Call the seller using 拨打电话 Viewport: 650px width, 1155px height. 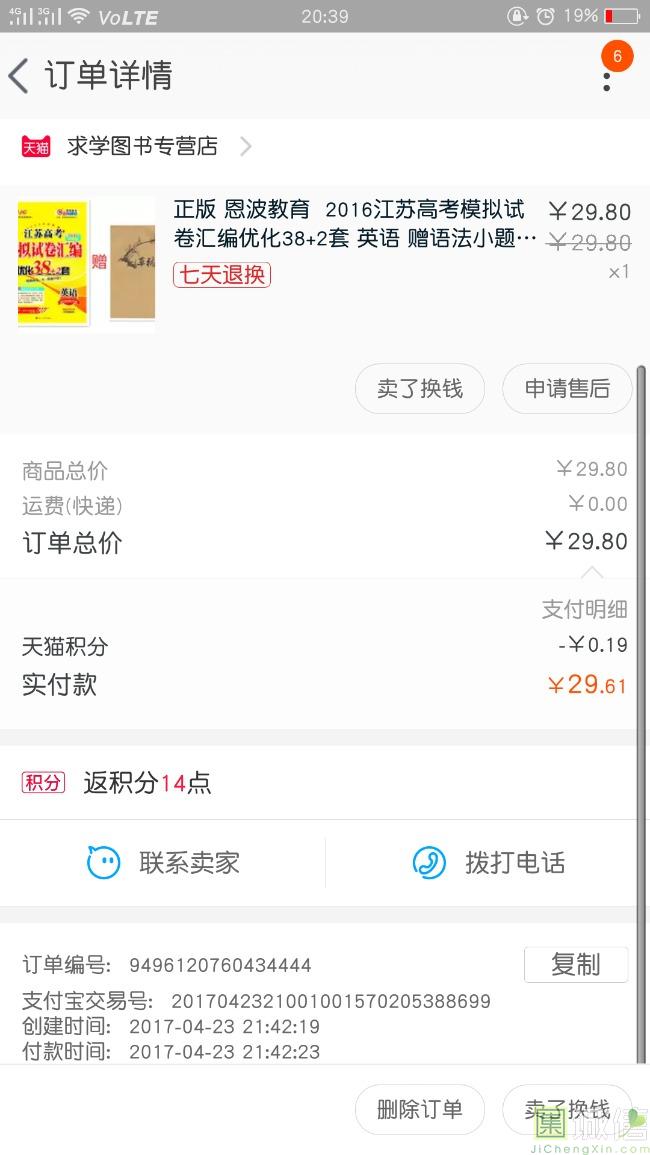(488, 863)
